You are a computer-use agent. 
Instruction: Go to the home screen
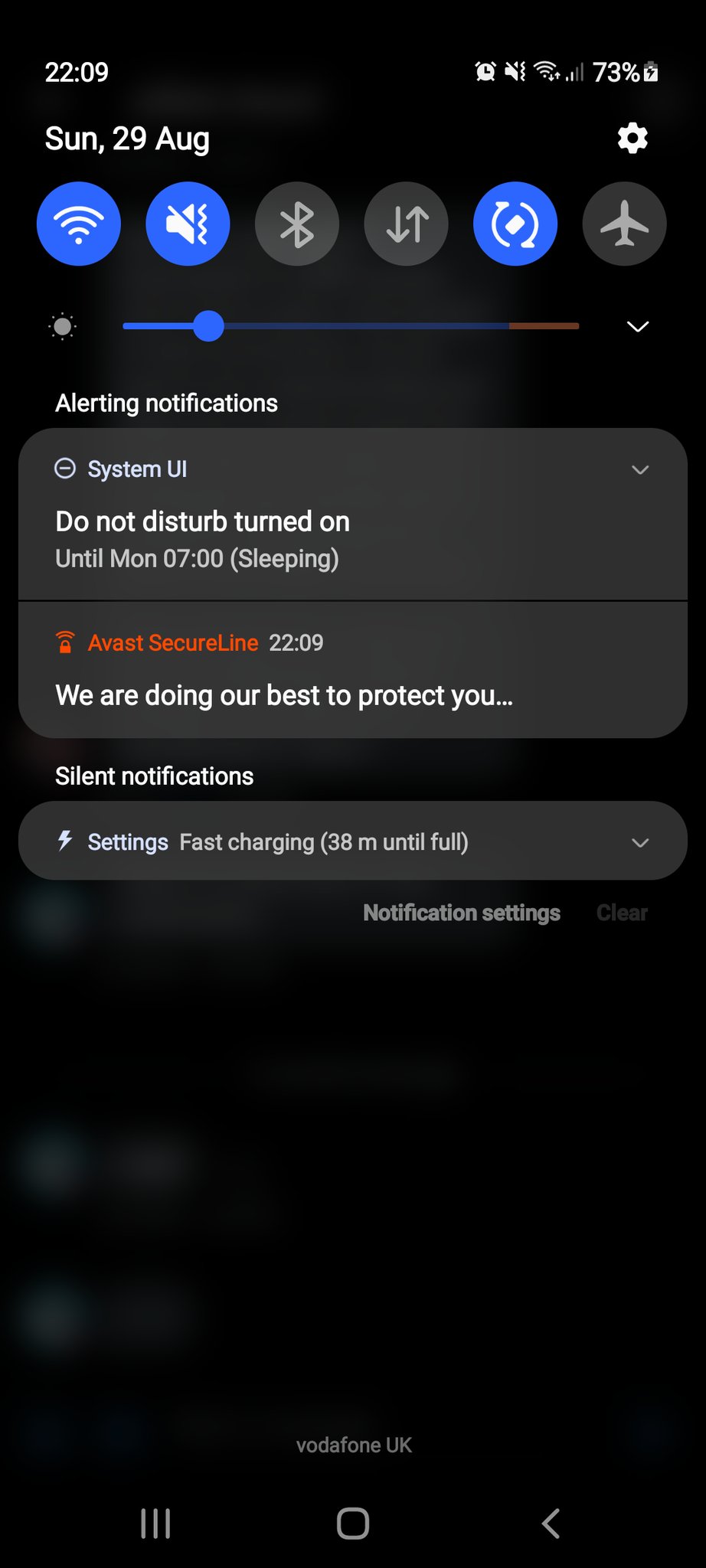point(353,1524)
